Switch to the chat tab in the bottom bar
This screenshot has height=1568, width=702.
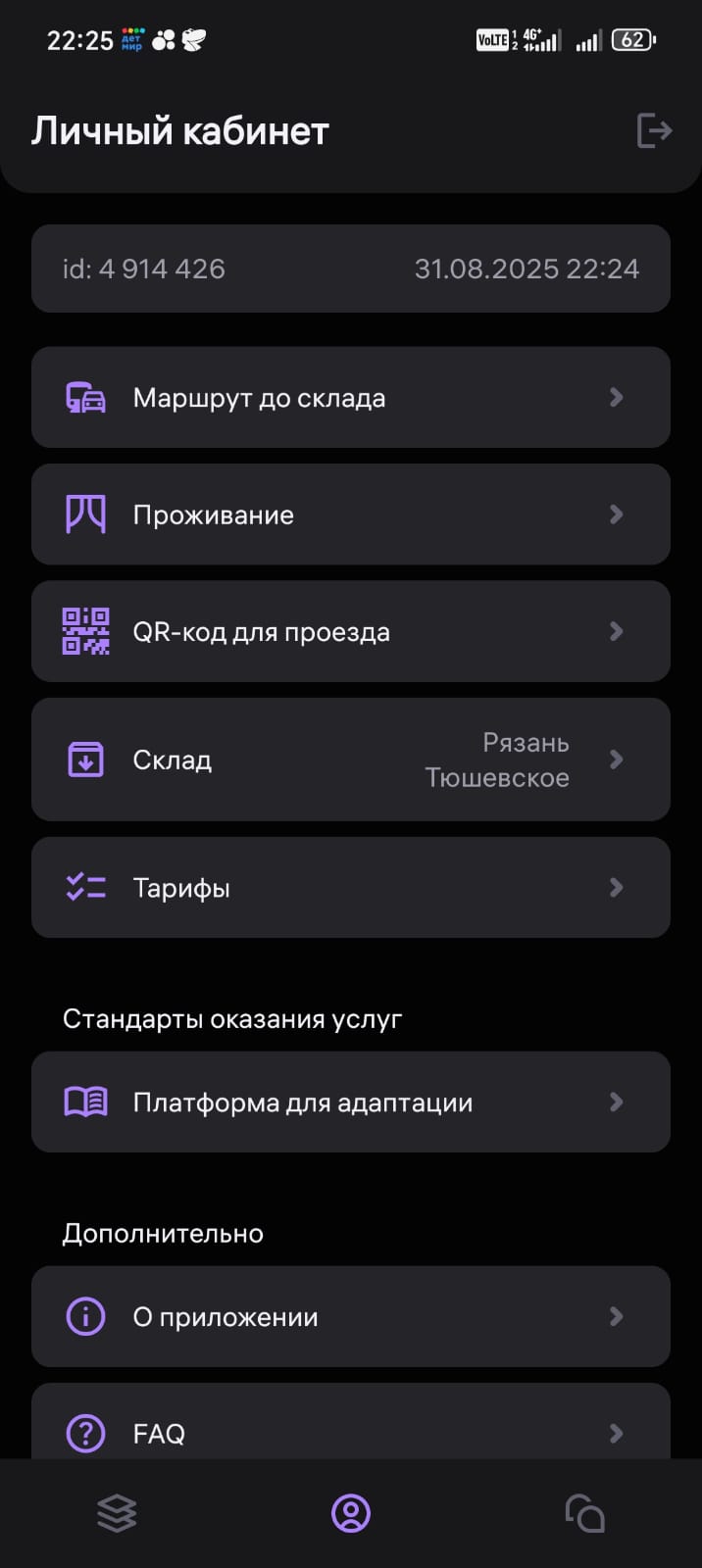[585, 1514]
